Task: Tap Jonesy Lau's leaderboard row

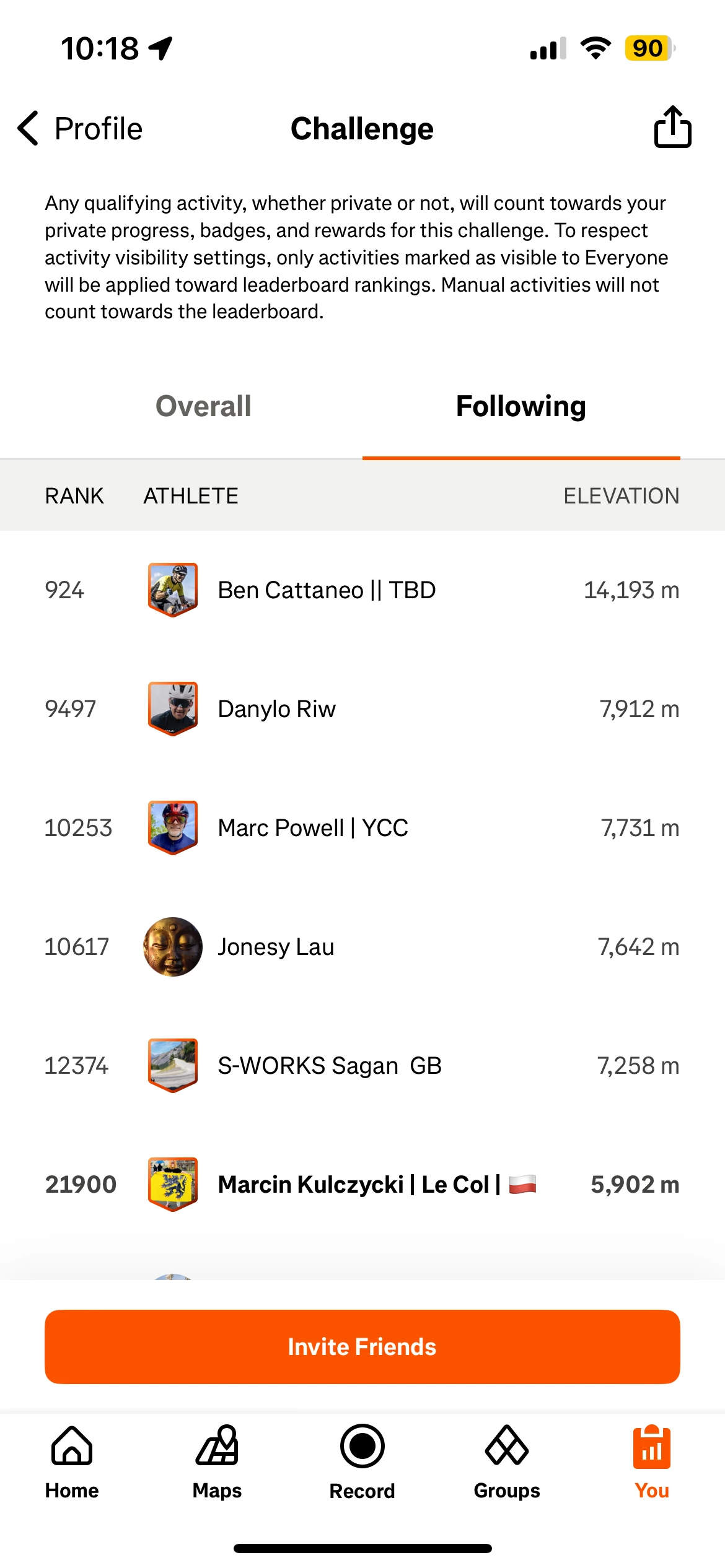Action: [276, 947]
